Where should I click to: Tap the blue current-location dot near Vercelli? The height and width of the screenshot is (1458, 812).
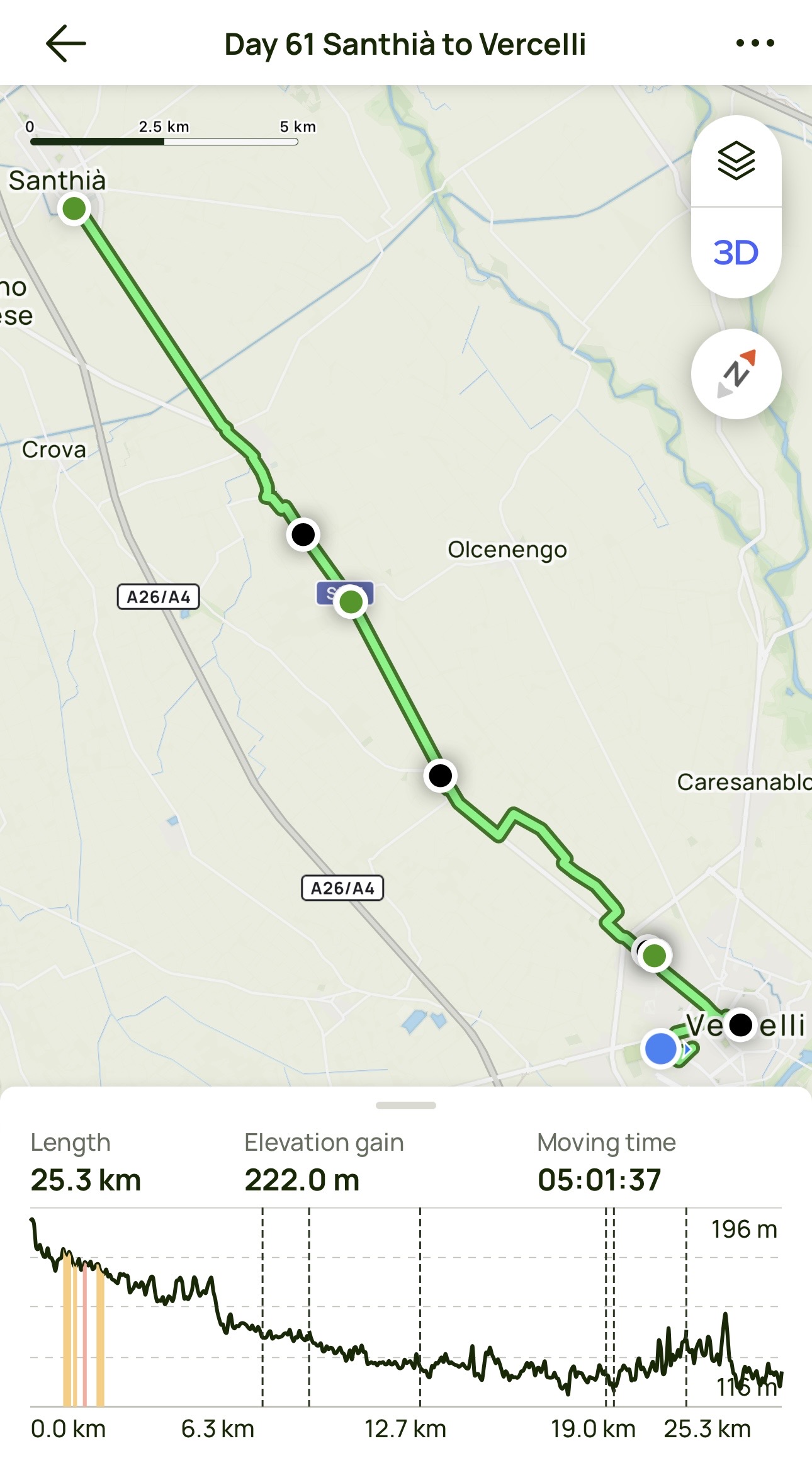point(660,1049)
